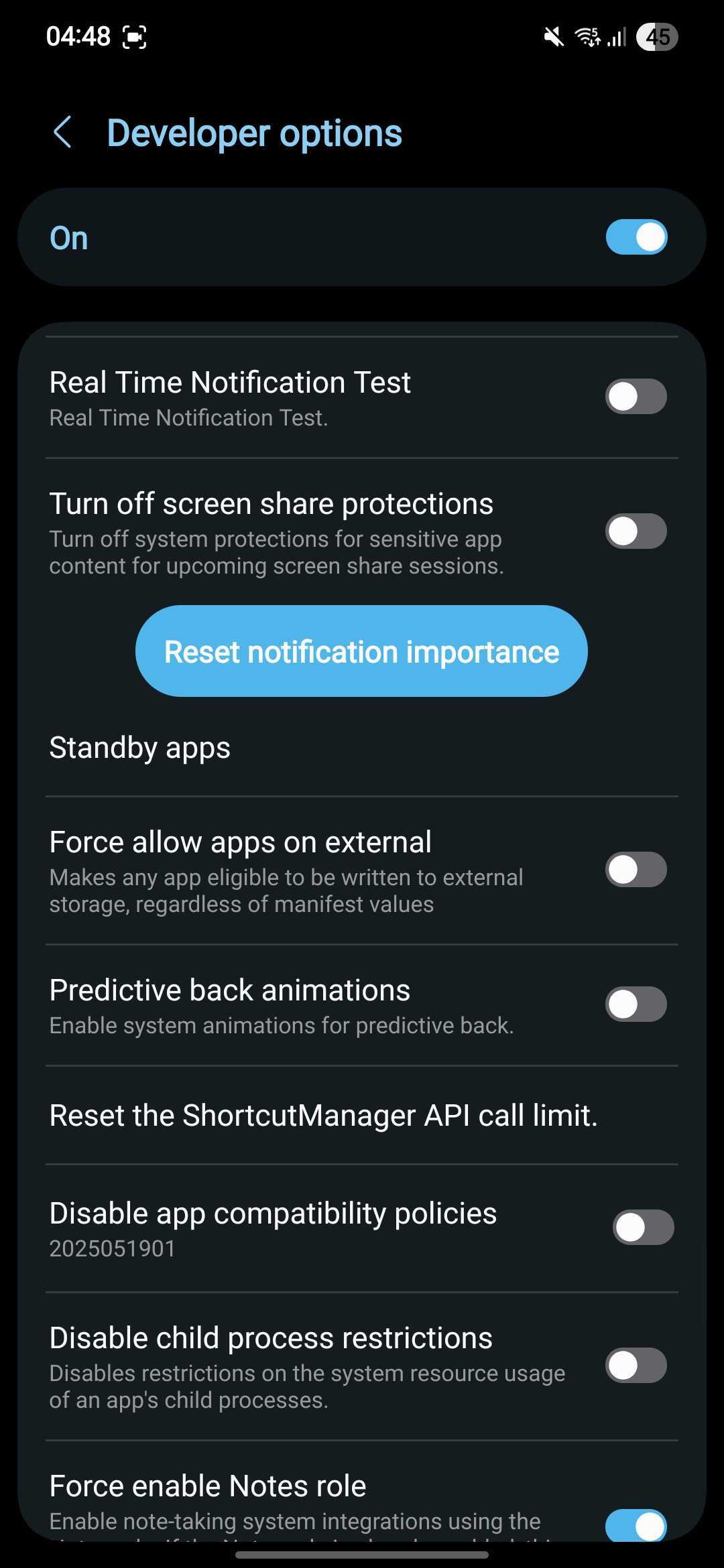Image resolution: width=724 pixels, height=1568 pixels.
Task: Enable Real Time Notification Test
Action: [636, 397]
